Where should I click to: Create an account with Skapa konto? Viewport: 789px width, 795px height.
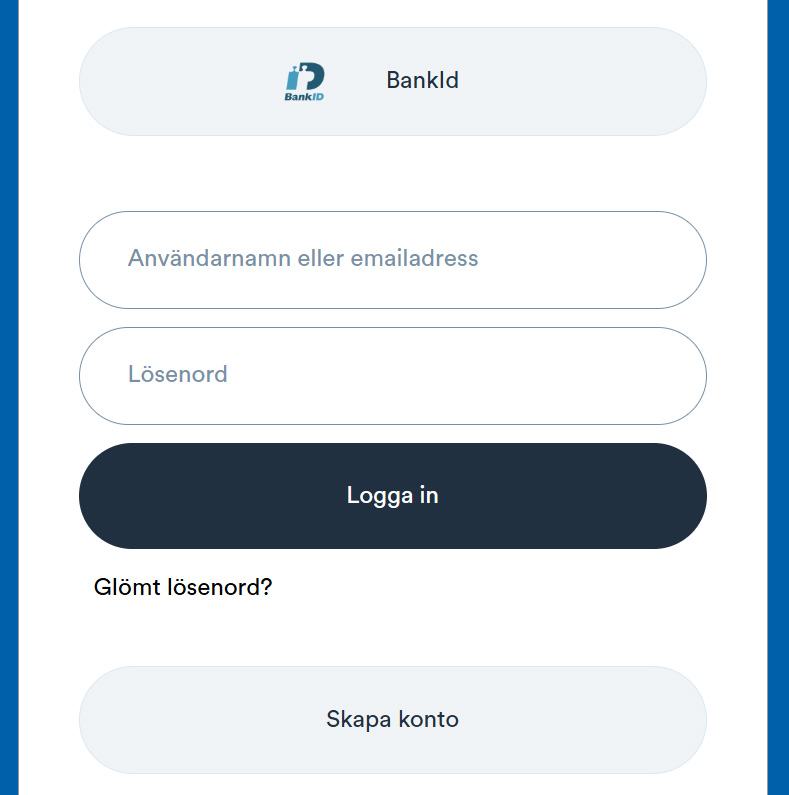tap(392, 720)
